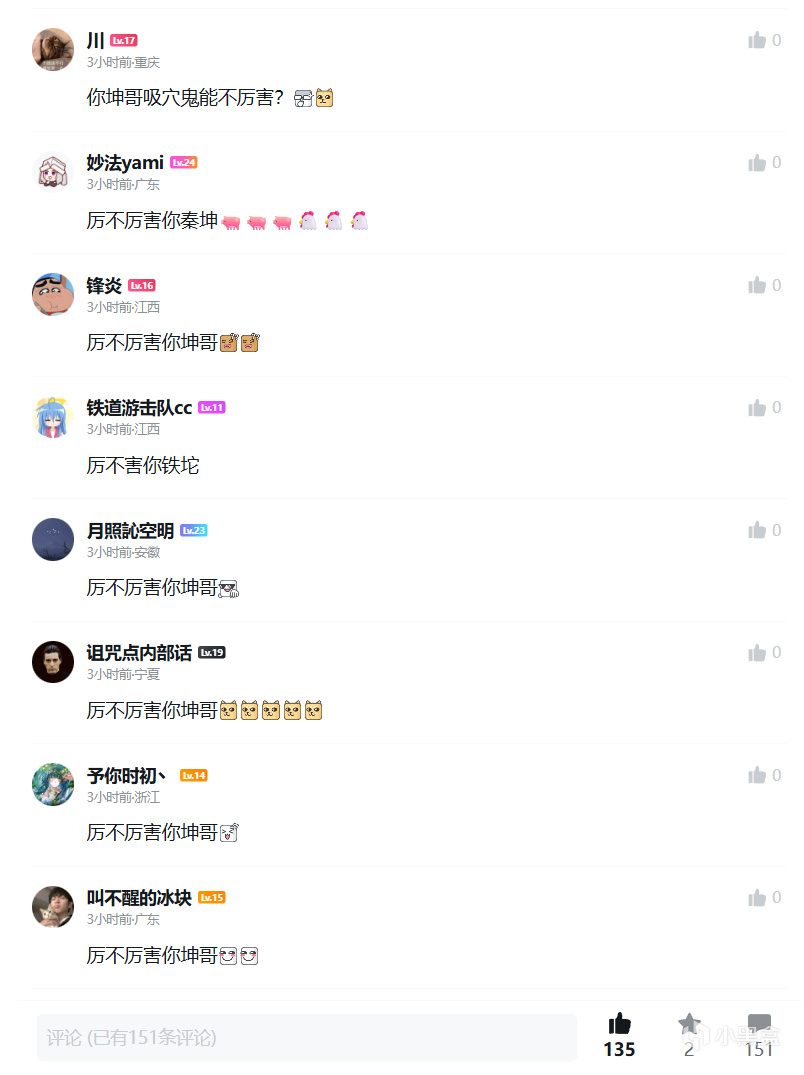The height and width of the screenshot is (1075, 804).
Task: Open 予你时初丶's profile avatar
Action: (x=53, y=784)
